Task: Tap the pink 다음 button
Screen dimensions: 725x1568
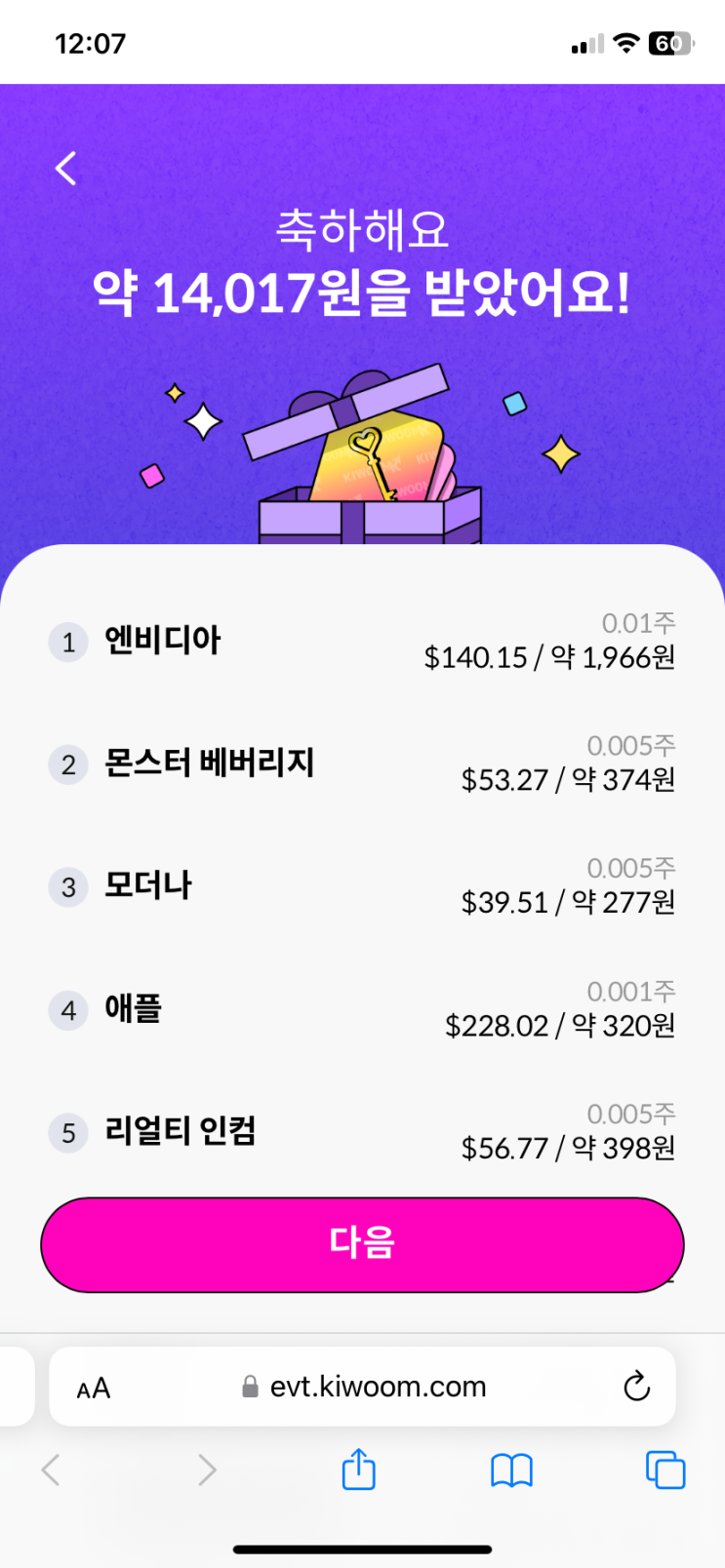Action: click(362, 1244)
